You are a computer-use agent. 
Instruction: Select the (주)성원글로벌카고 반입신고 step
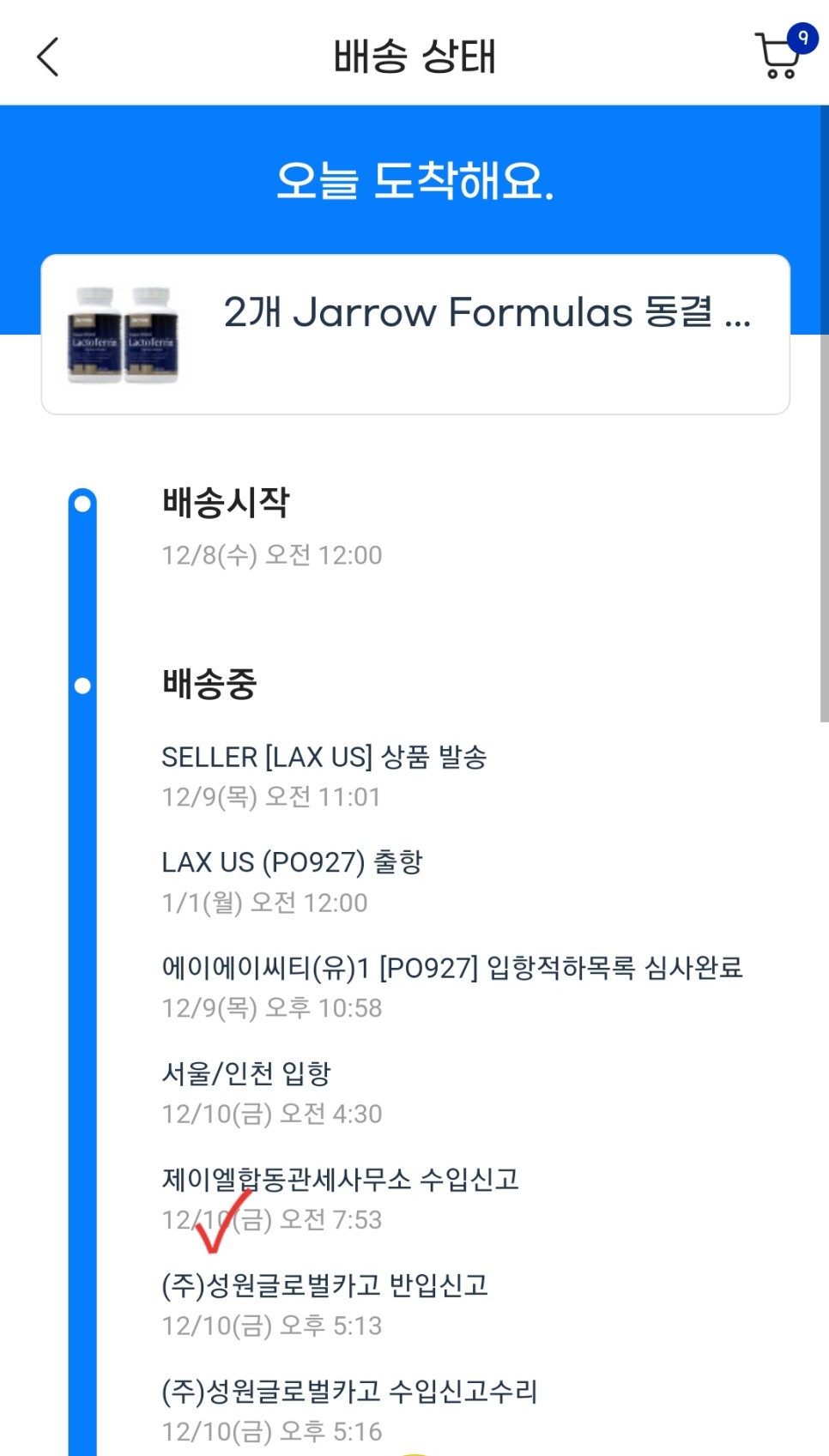324,1284
